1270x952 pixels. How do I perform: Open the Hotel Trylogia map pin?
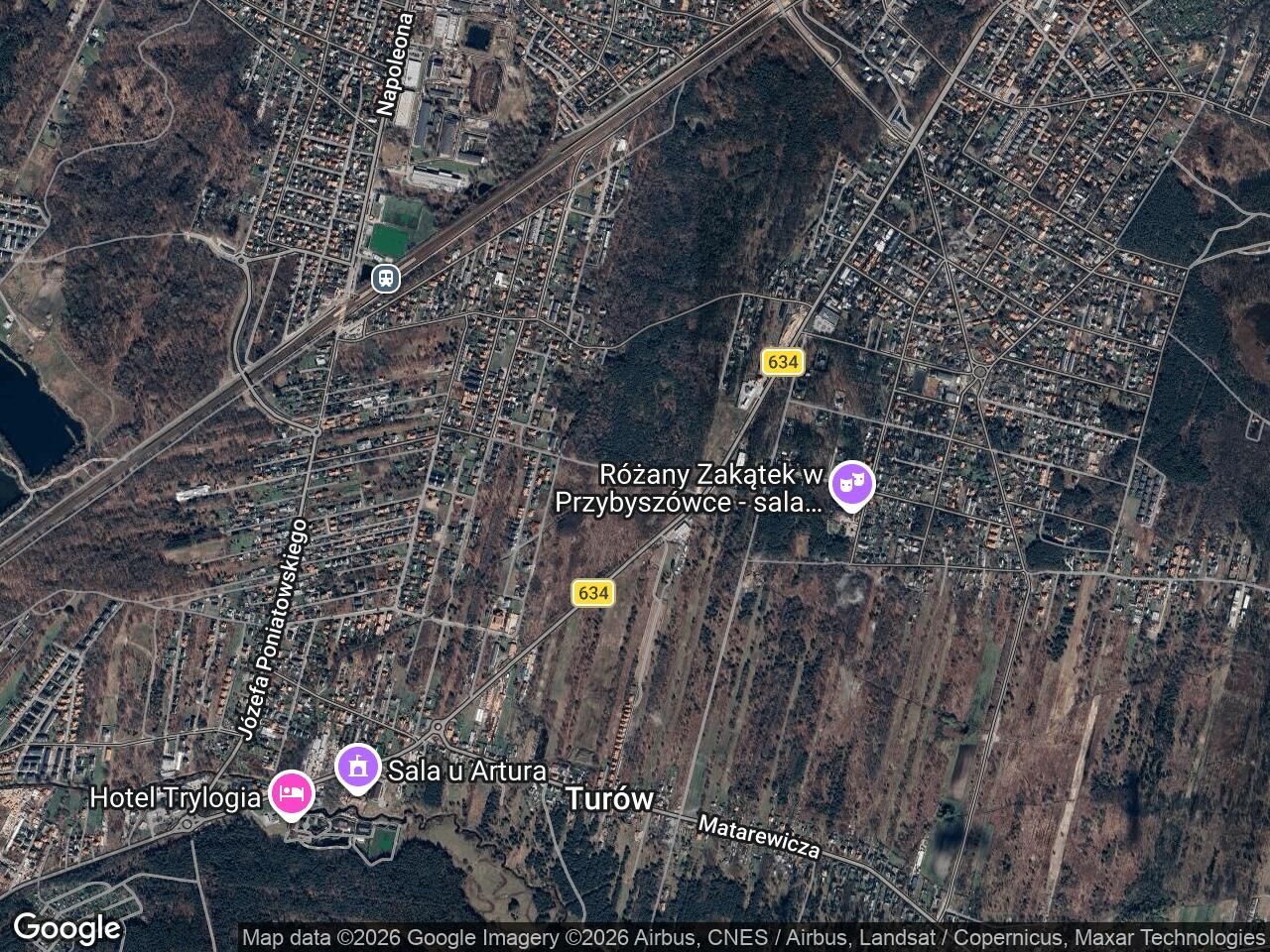click(x=290, y=794)
